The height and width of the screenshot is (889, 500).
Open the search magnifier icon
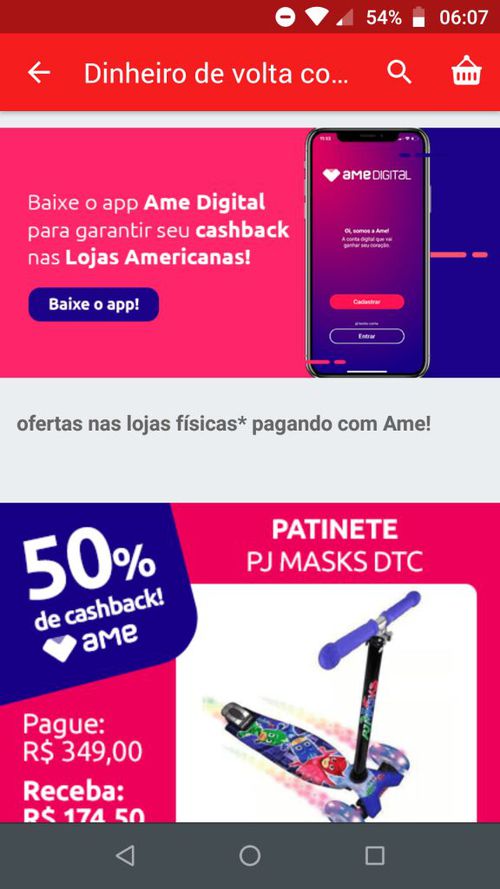point(399,73)
